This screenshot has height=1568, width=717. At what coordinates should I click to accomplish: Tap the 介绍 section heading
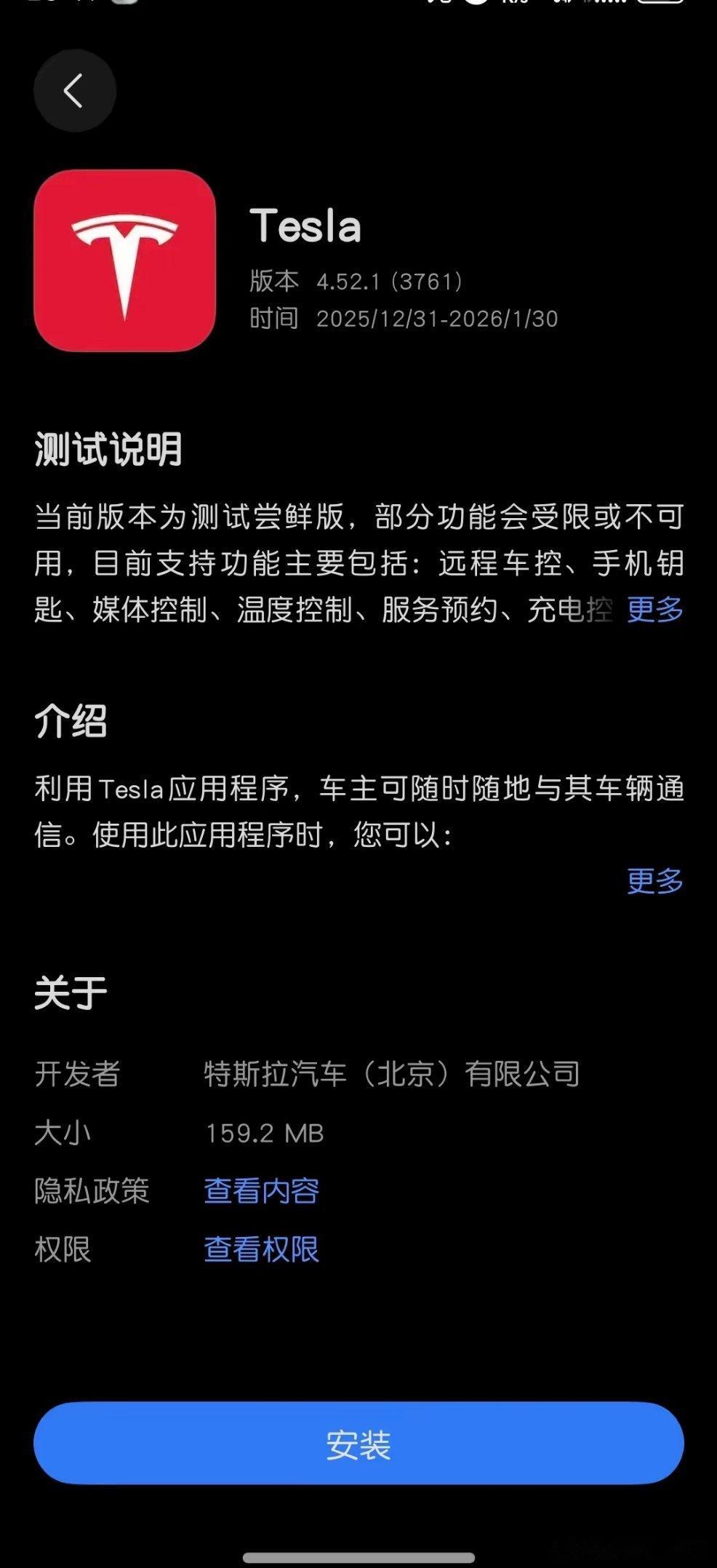pos(69,723)
